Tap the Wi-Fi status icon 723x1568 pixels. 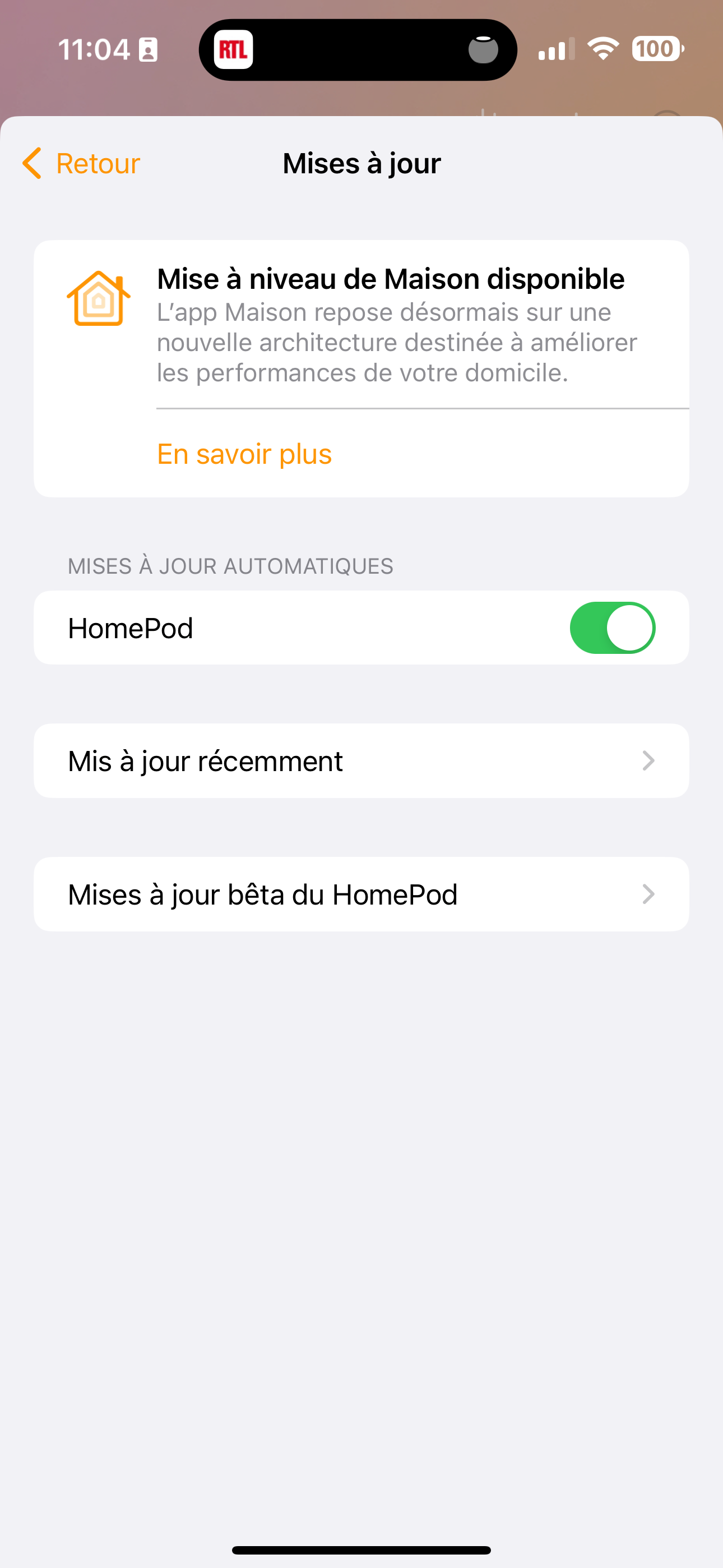tap(602, 49)
